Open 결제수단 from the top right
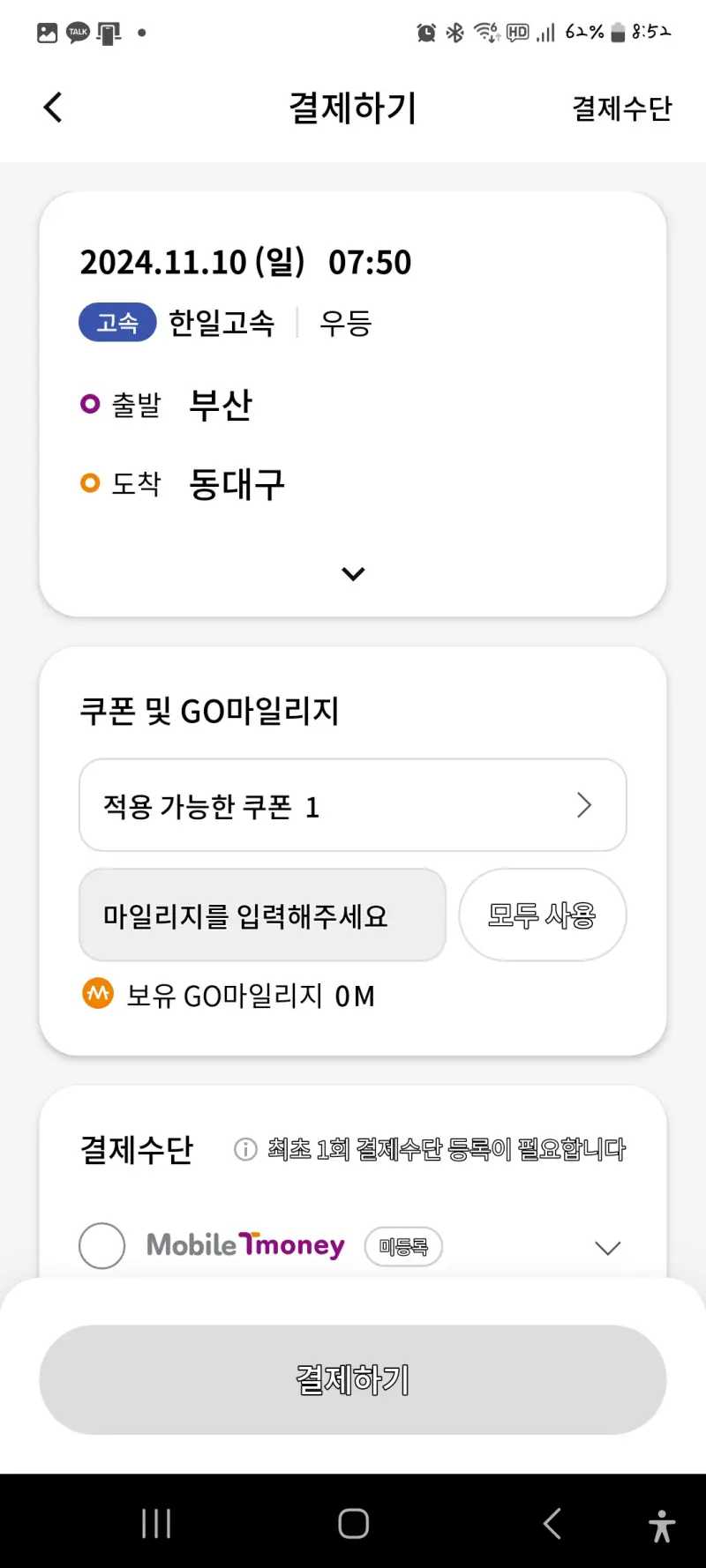Viewport: 706px width, 1568px height. (621, 108)
